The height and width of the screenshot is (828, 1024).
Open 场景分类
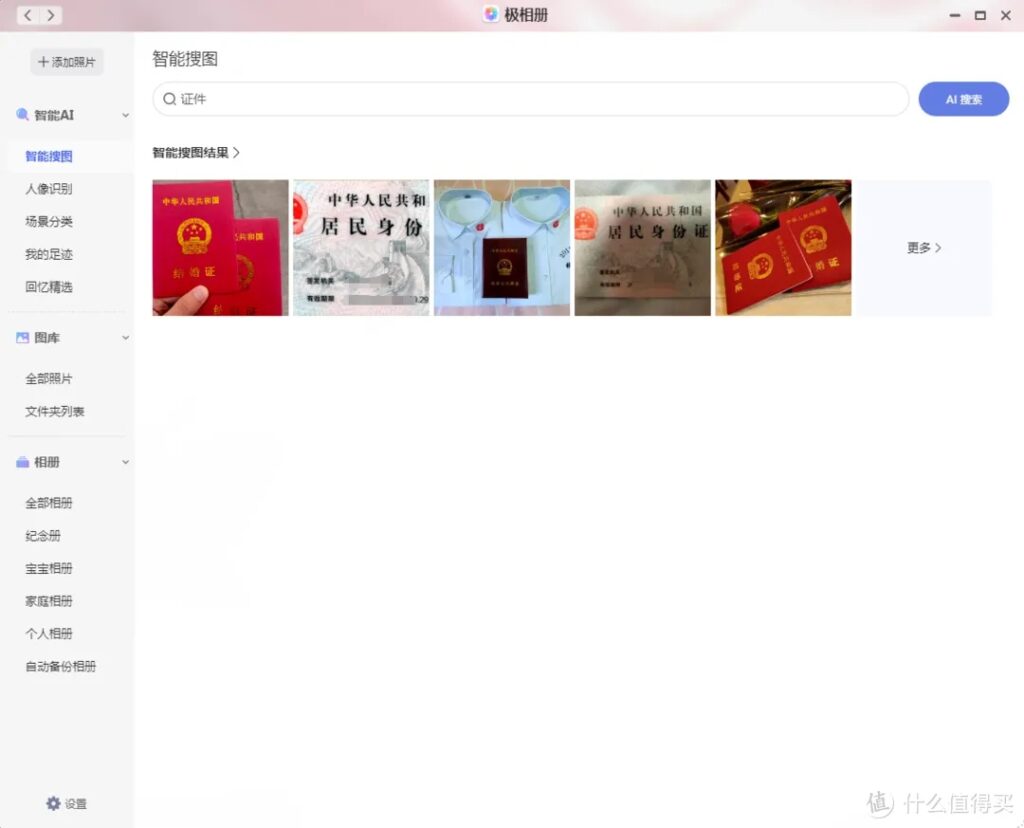pyautogui.click(x=48, y=222)
